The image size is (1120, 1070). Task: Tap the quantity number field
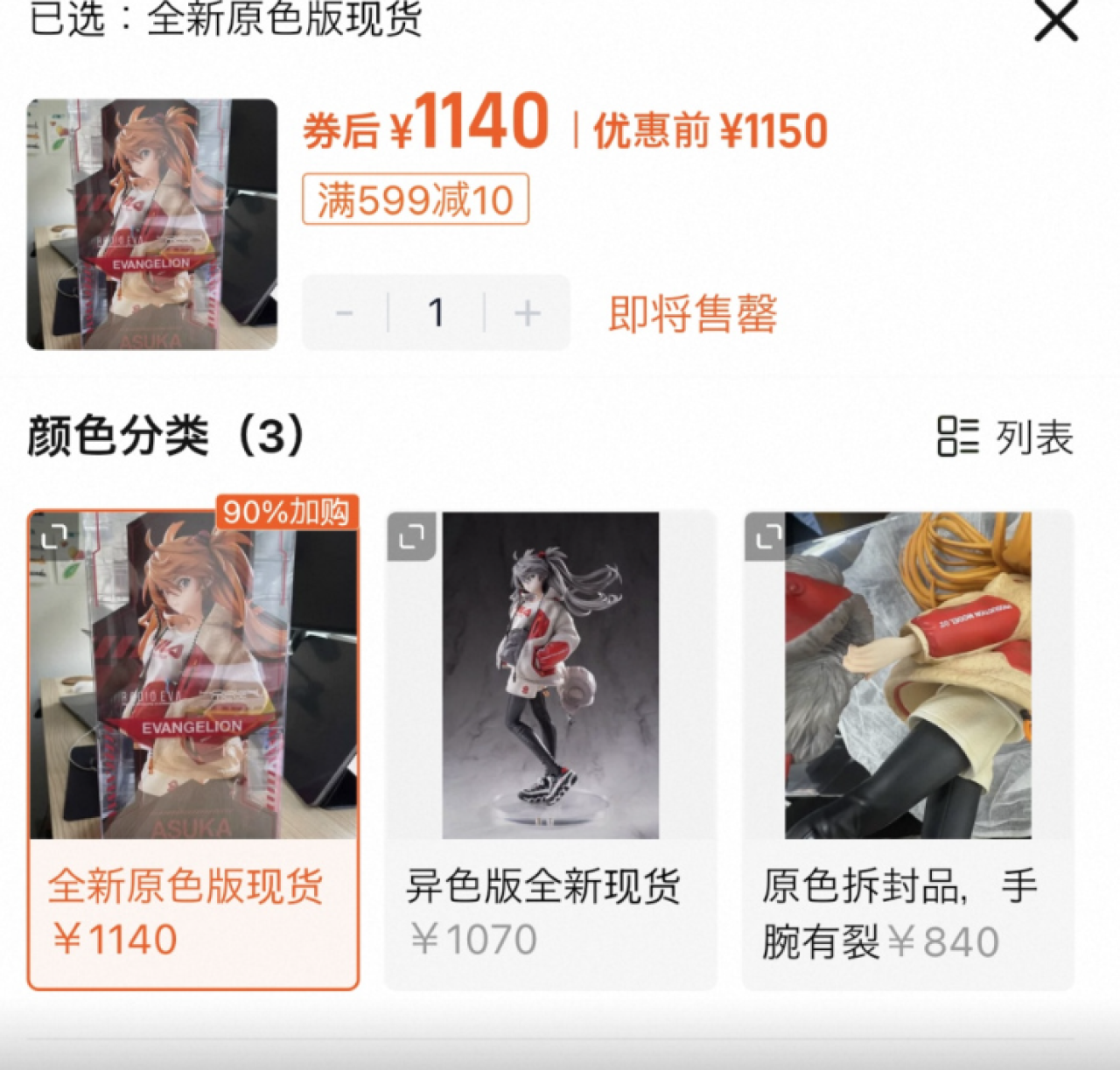(436, 312)
